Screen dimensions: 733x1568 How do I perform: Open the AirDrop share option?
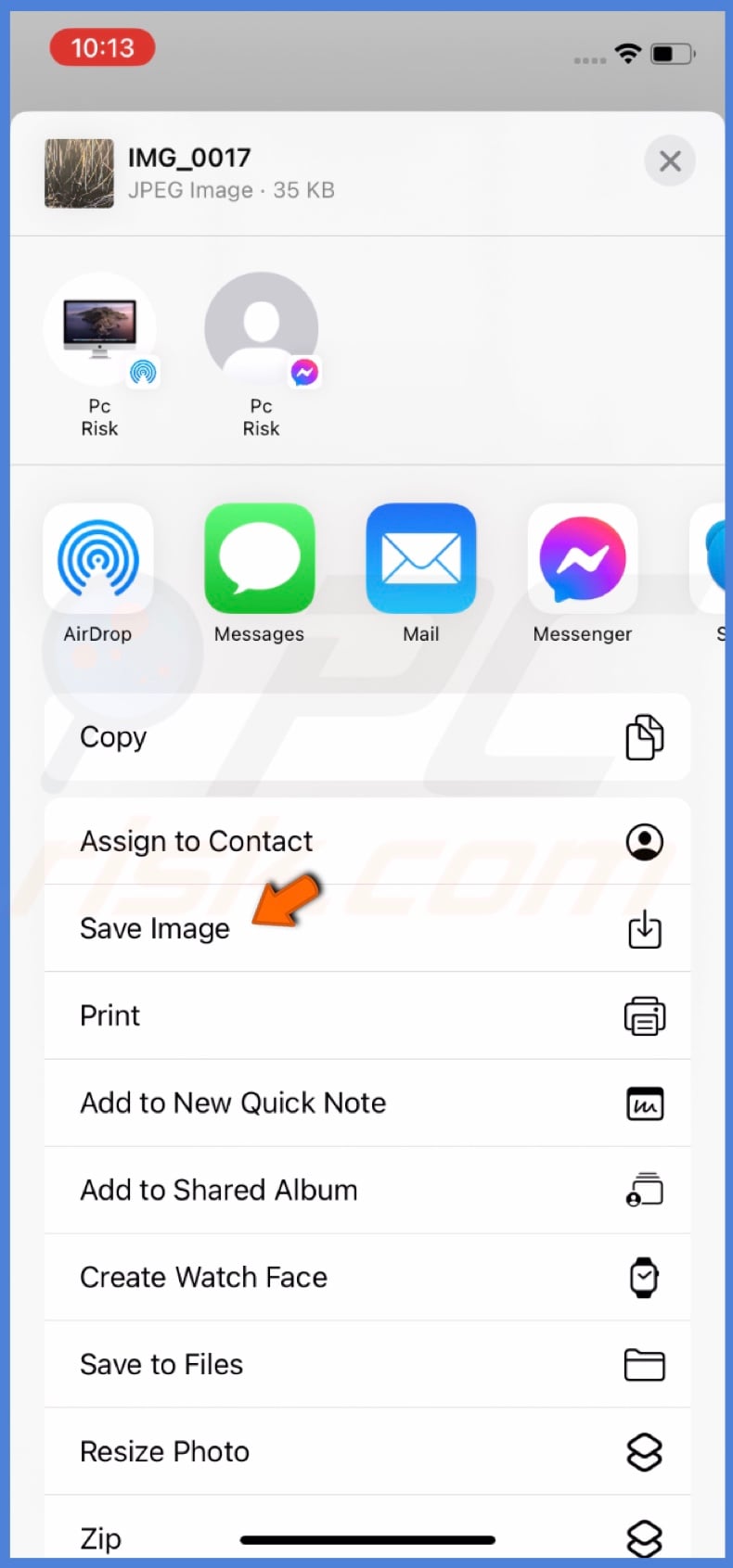pyautogui.click(x=98, y=559)
